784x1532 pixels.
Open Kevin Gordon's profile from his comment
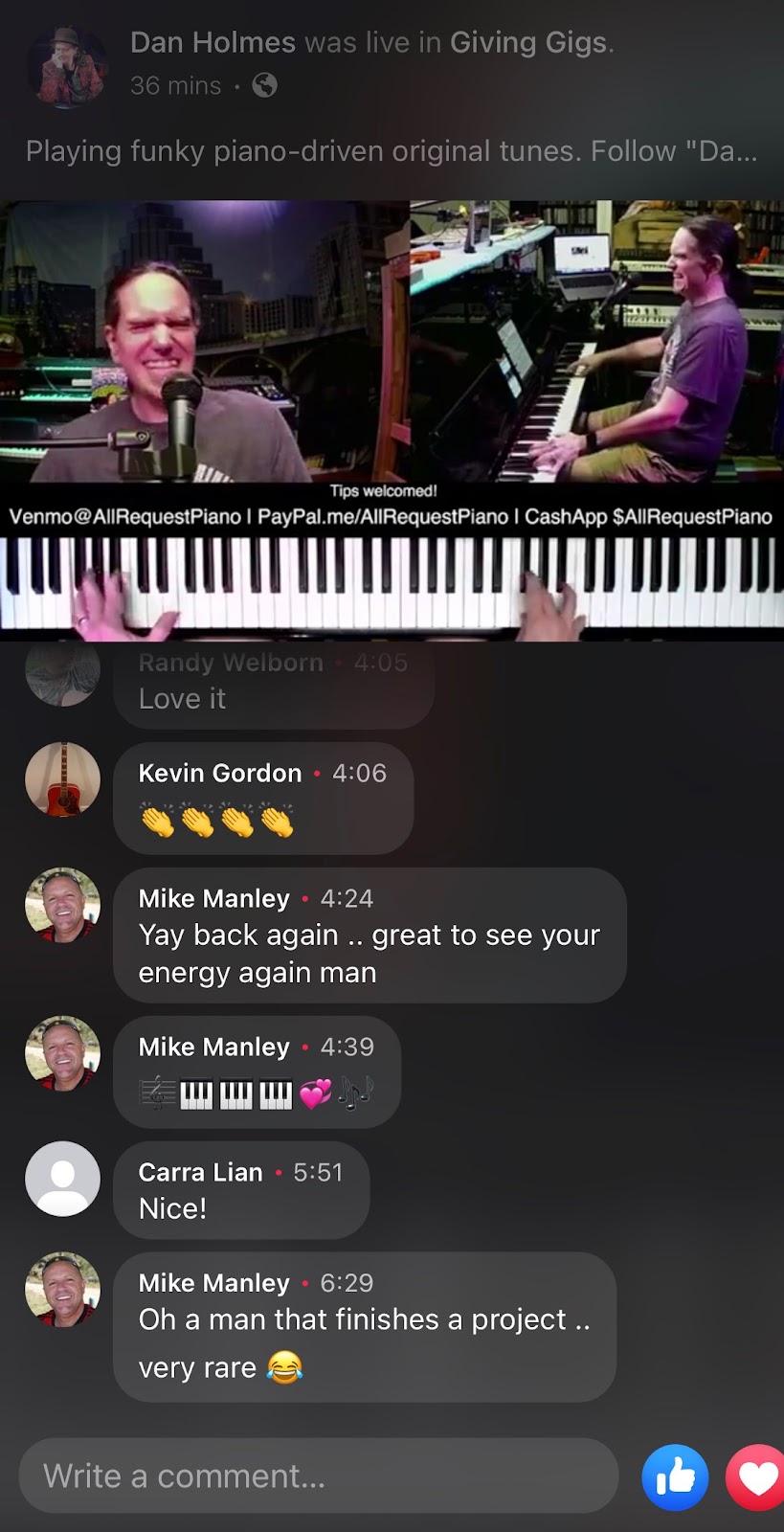pos(219,773)
